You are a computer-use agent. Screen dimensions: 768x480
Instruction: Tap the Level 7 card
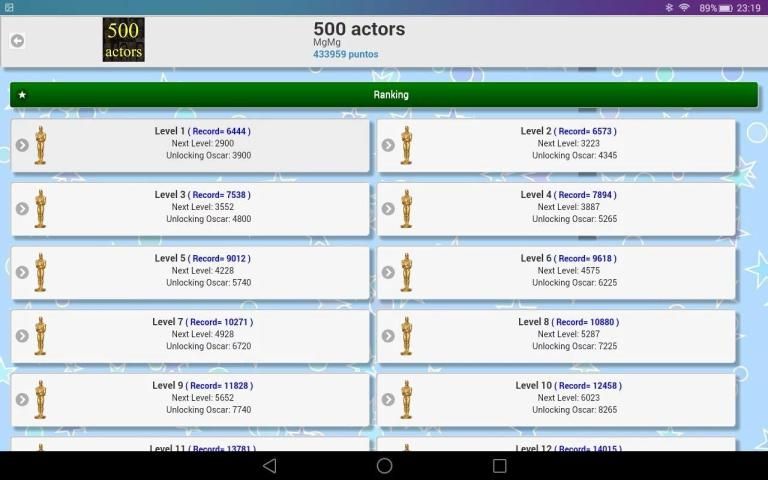tap(190, 336)
